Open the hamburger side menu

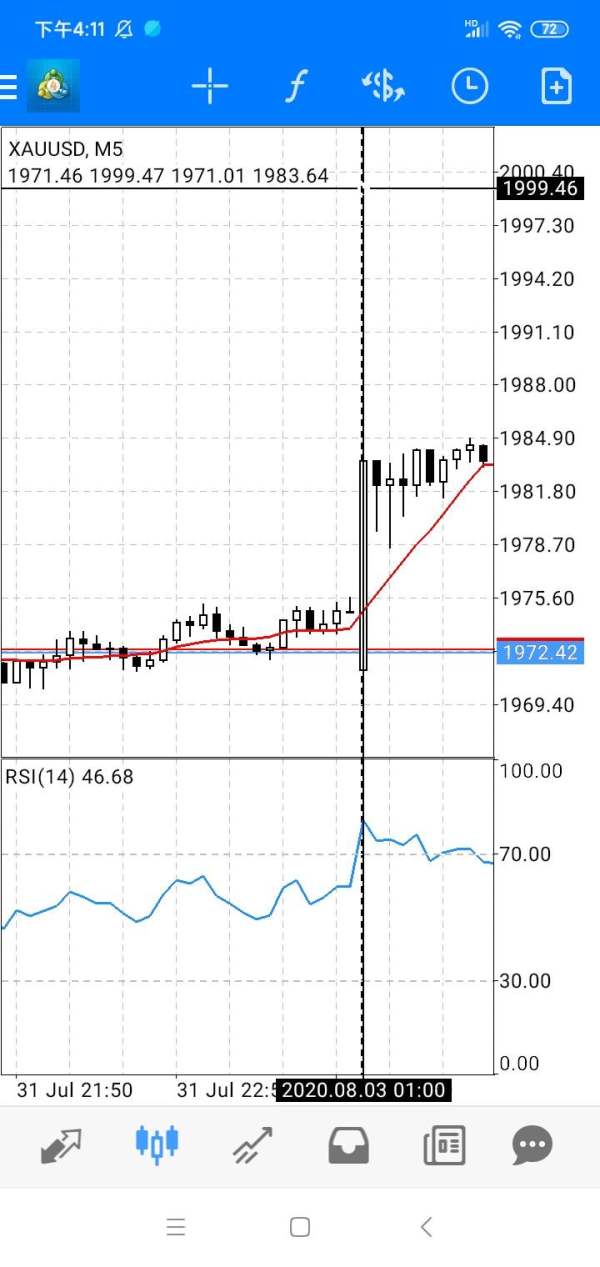click(8, 88)
